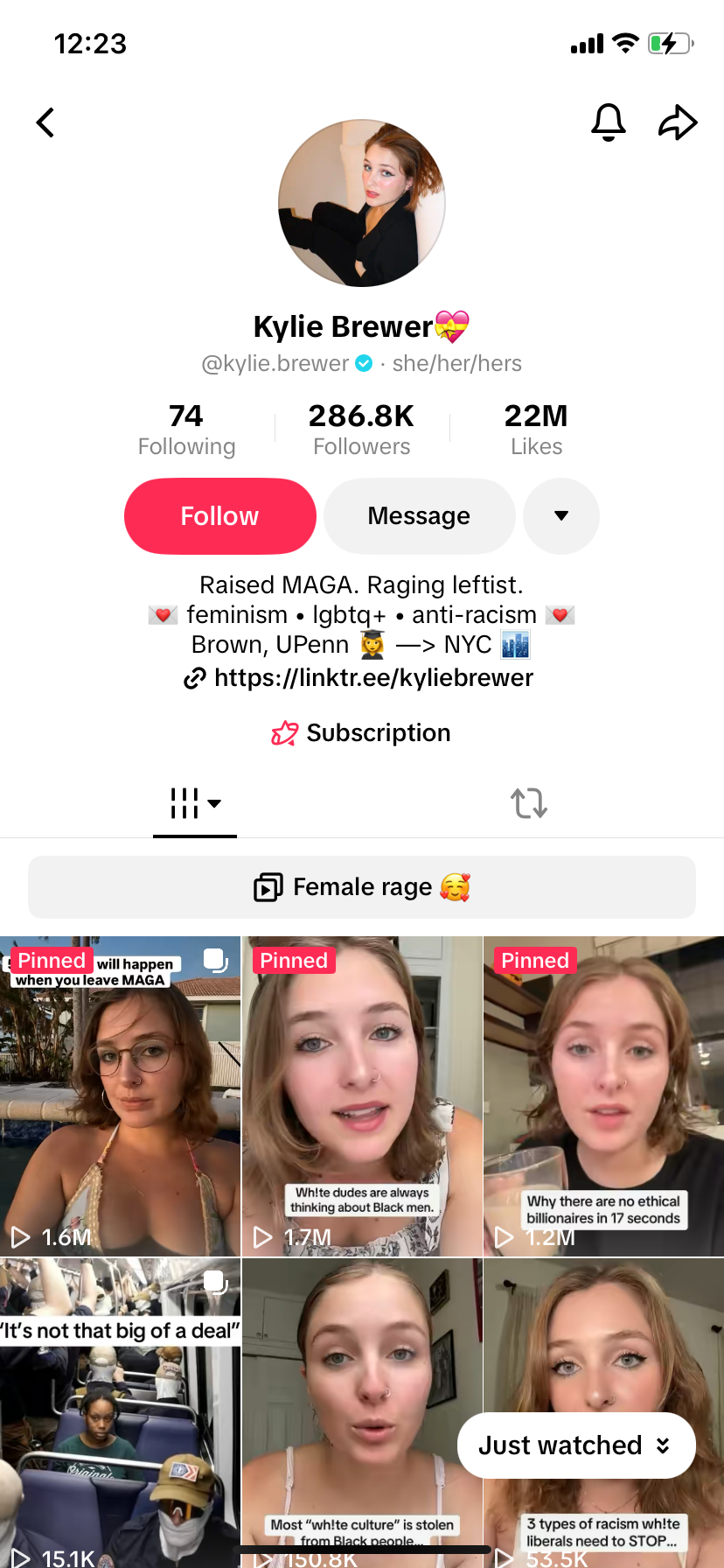Open video about wh!te culture stolen

click(x=362, y=1413)
